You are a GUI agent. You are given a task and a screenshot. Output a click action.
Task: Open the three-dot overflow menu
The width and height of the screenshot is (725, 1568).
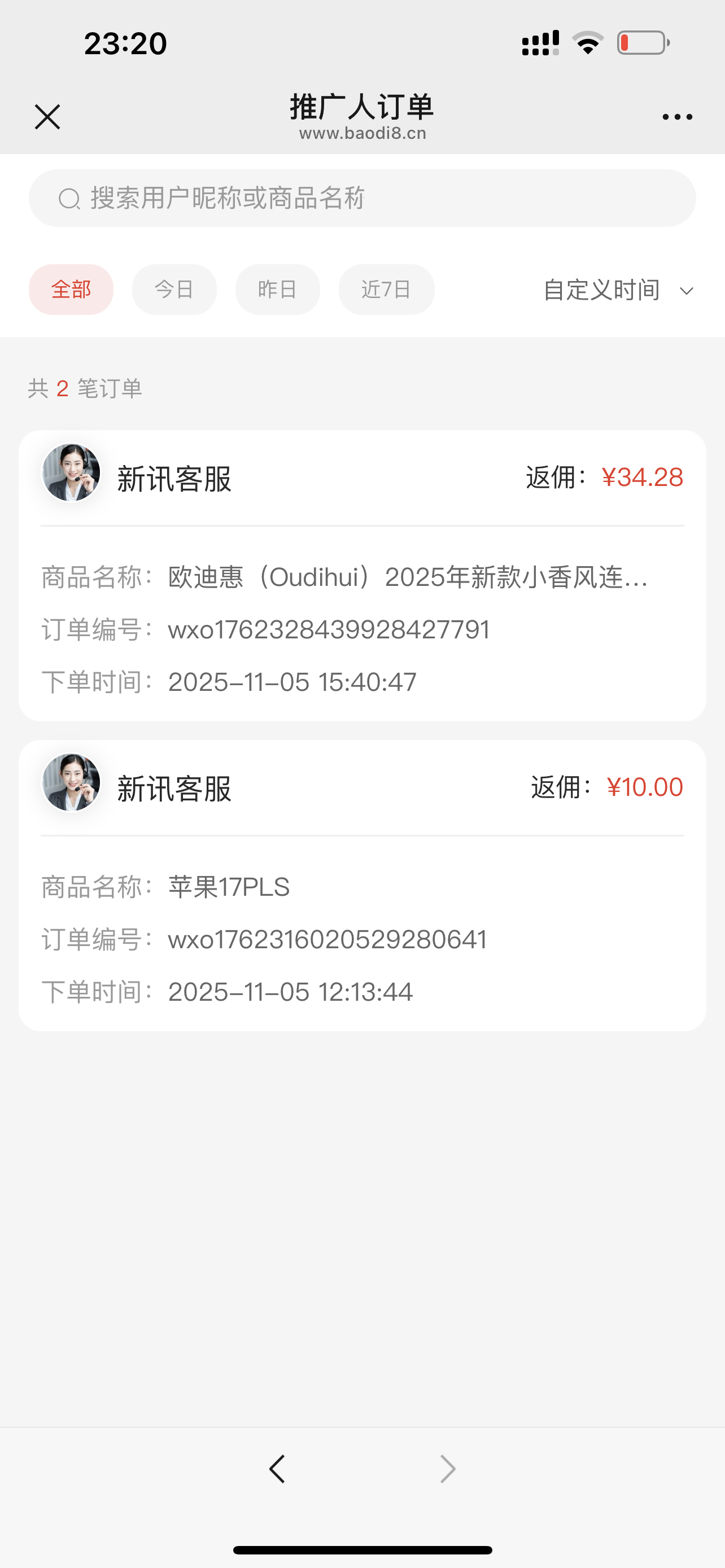[677, 117]
